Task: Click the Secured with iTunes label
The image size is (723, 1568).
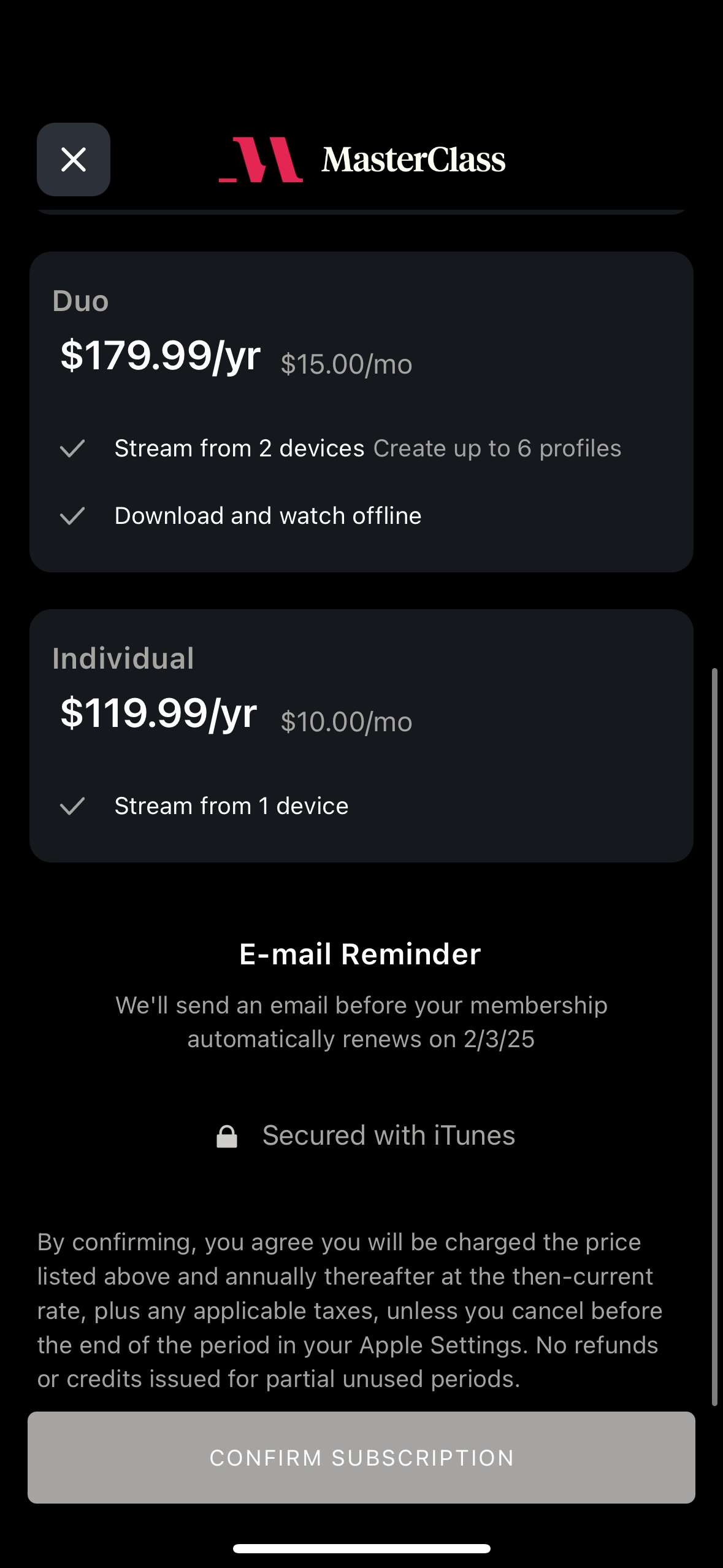Action: point(388,1136)
